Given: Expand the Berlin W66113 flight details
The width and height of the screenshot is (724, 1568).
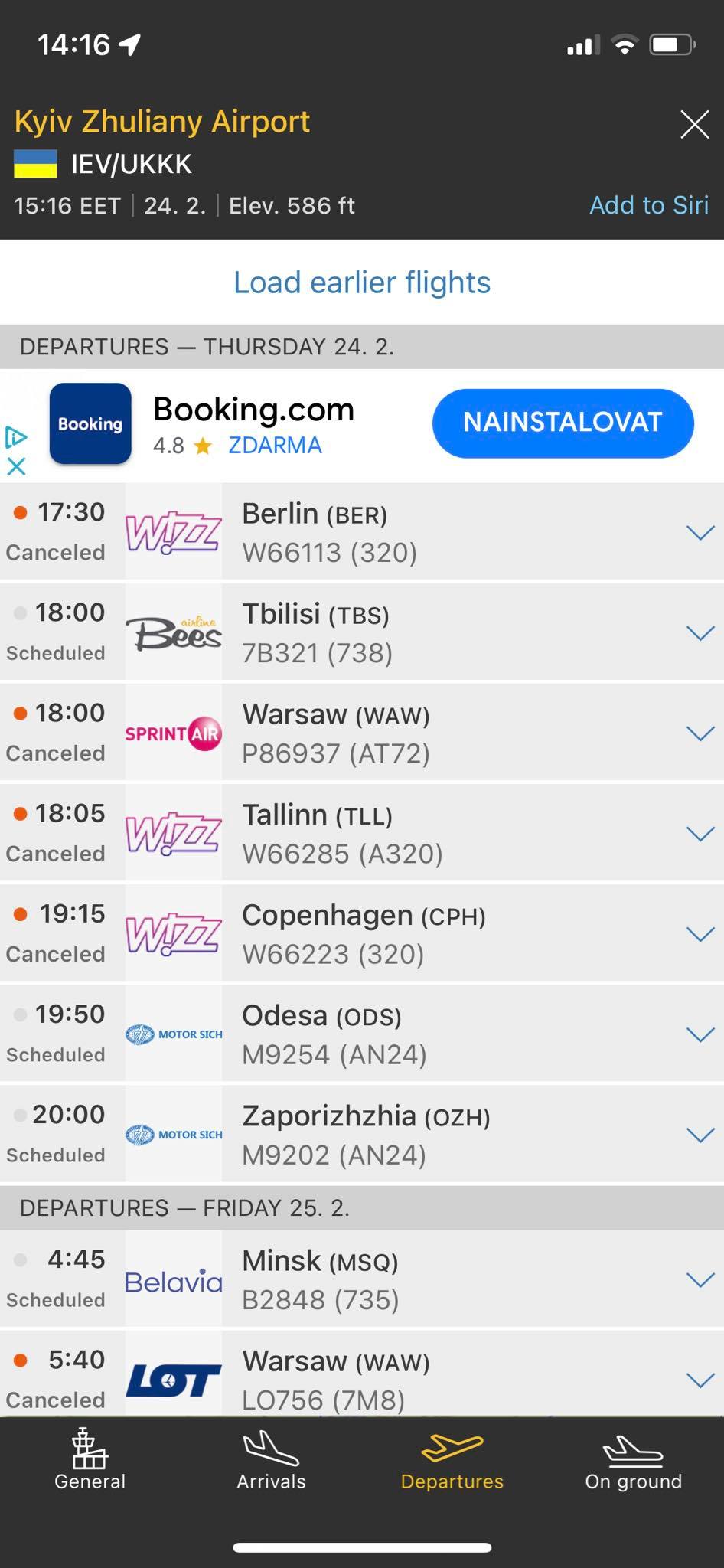Looking at the screenshot, I should point(700,533).
